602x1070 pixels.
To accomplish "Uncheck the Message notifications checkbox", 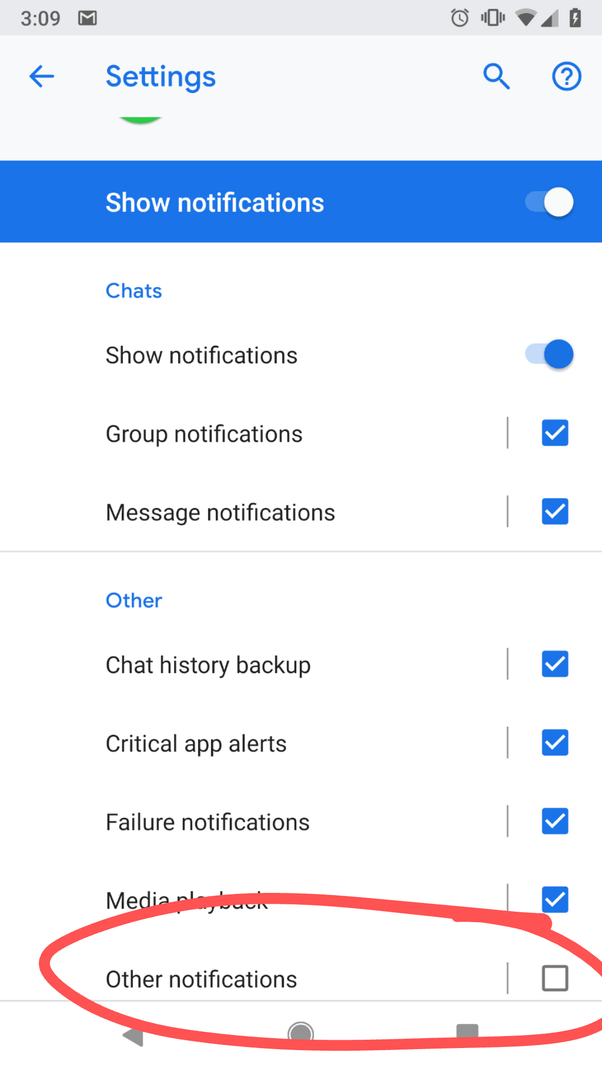I will 555,512.
